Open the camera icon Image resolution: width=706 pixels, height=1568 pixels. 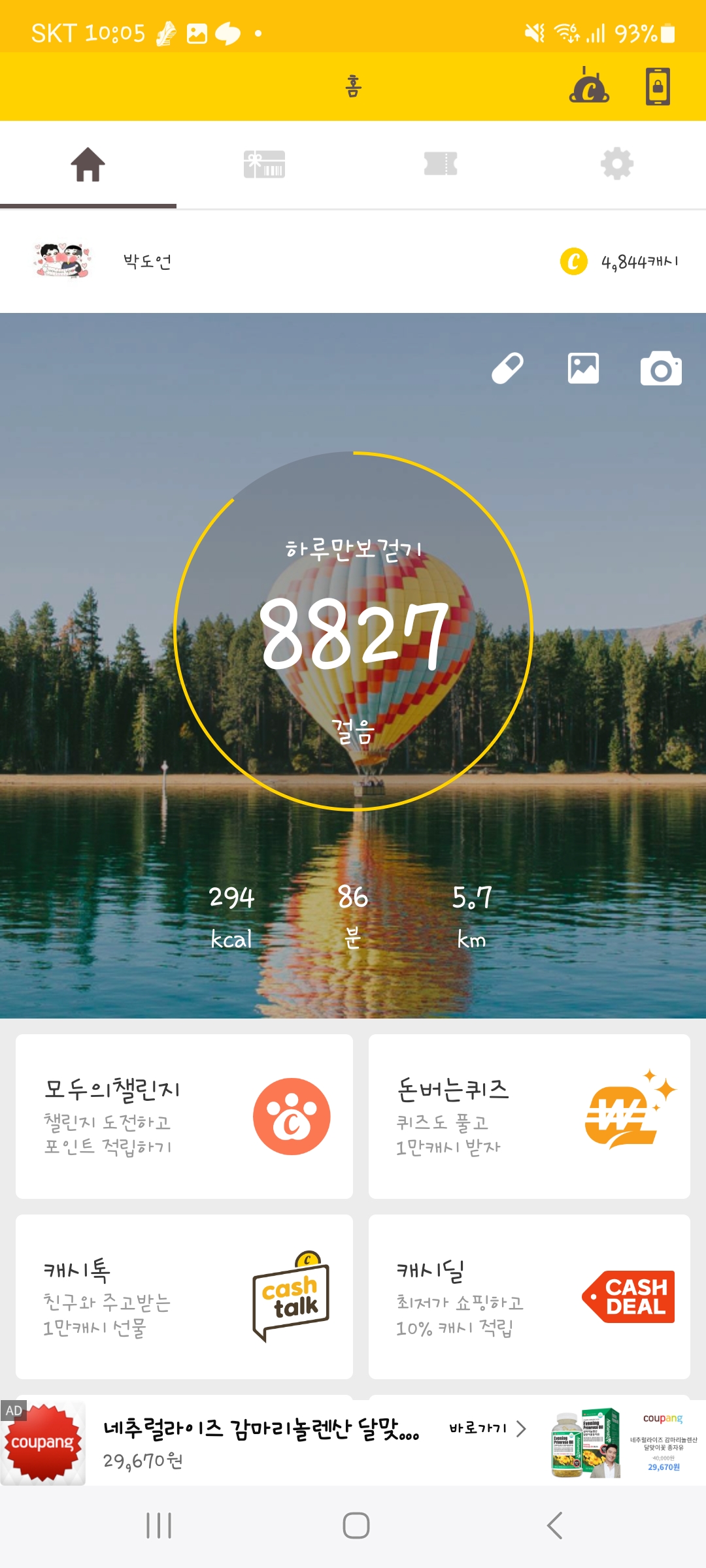click(x=661, y=368)
